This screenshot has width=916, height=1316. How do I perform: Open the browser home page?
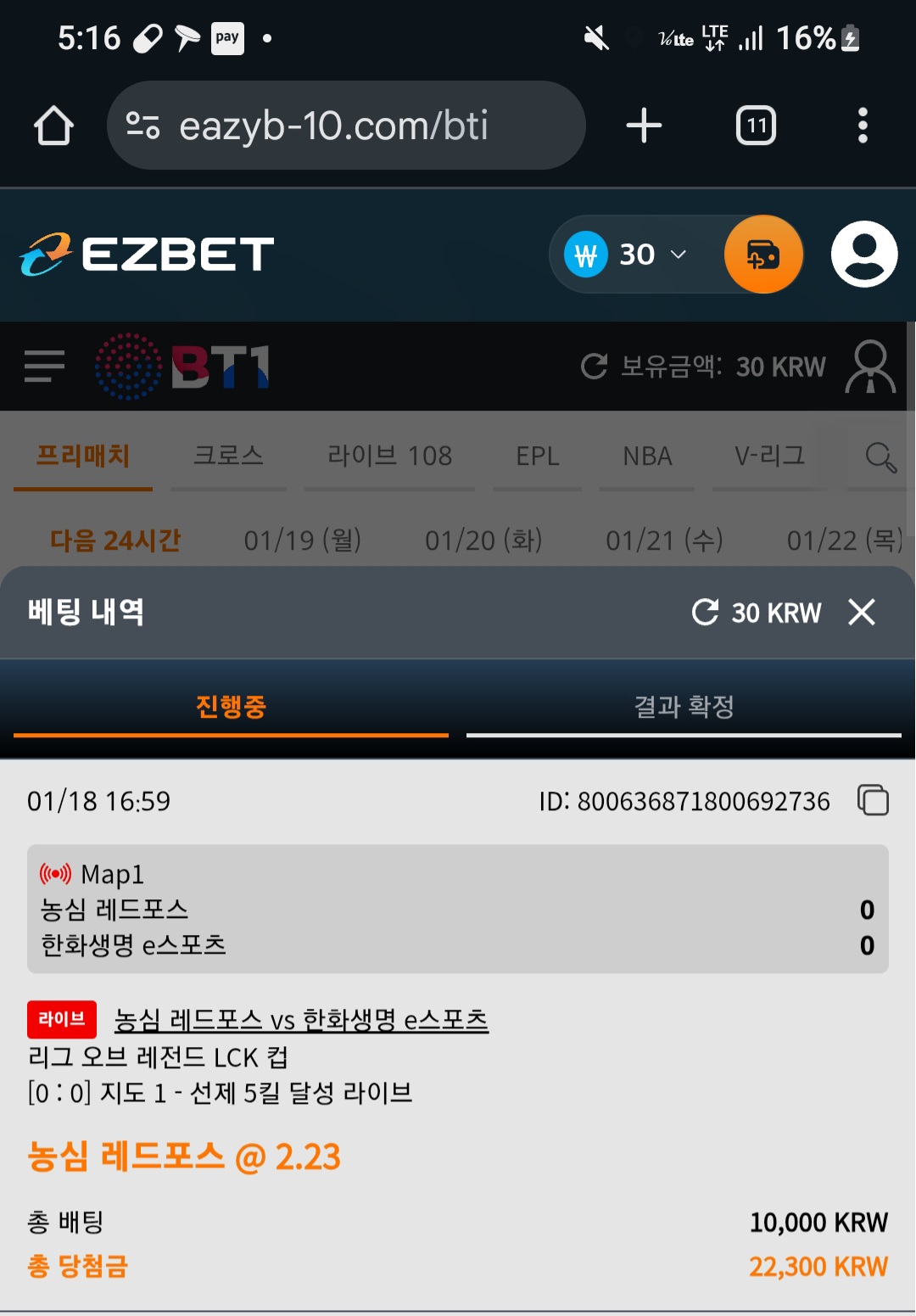coord(53,126)
